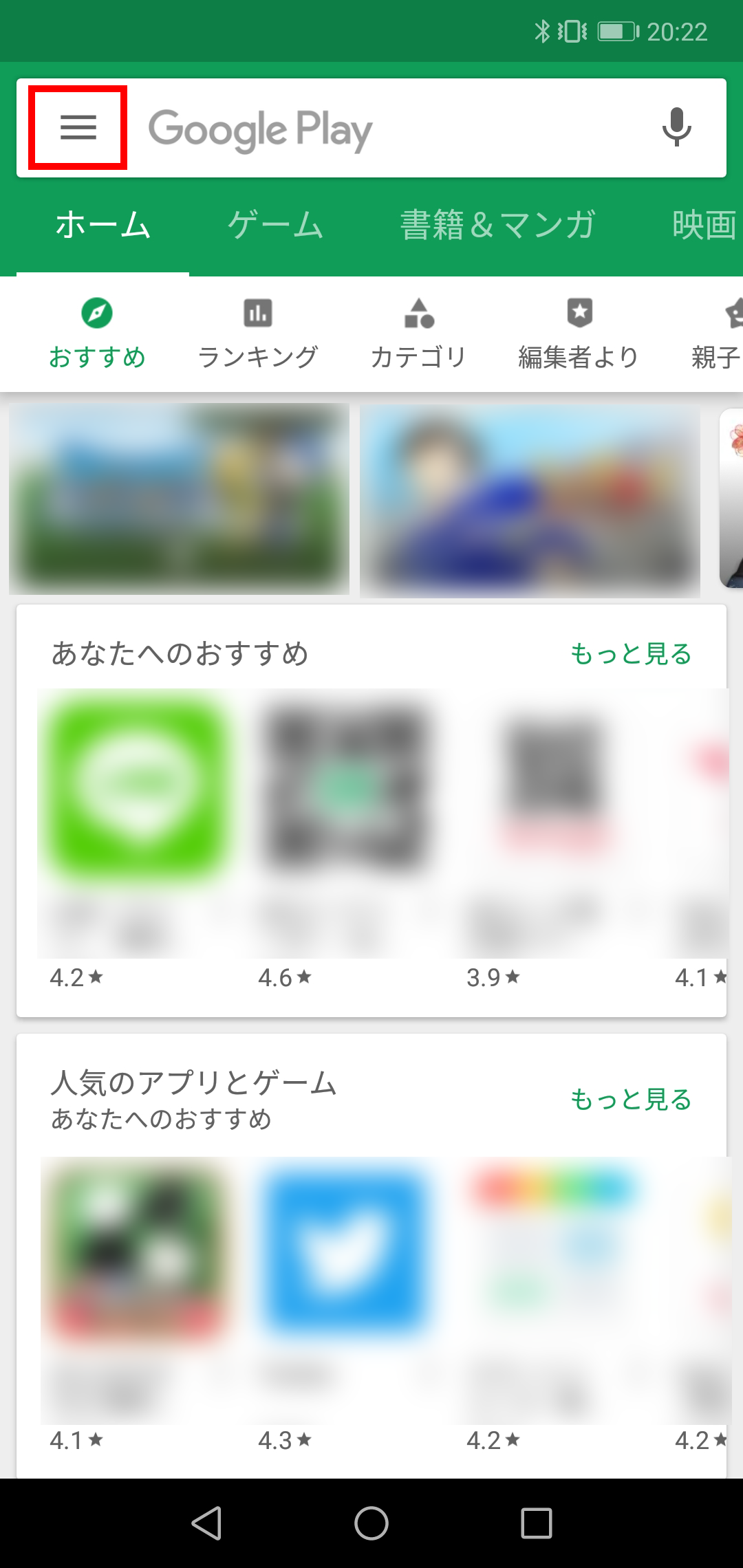This screenshot has width=743, height=1568.
Task: Go back with the system back button
Action: point(206,1523)
